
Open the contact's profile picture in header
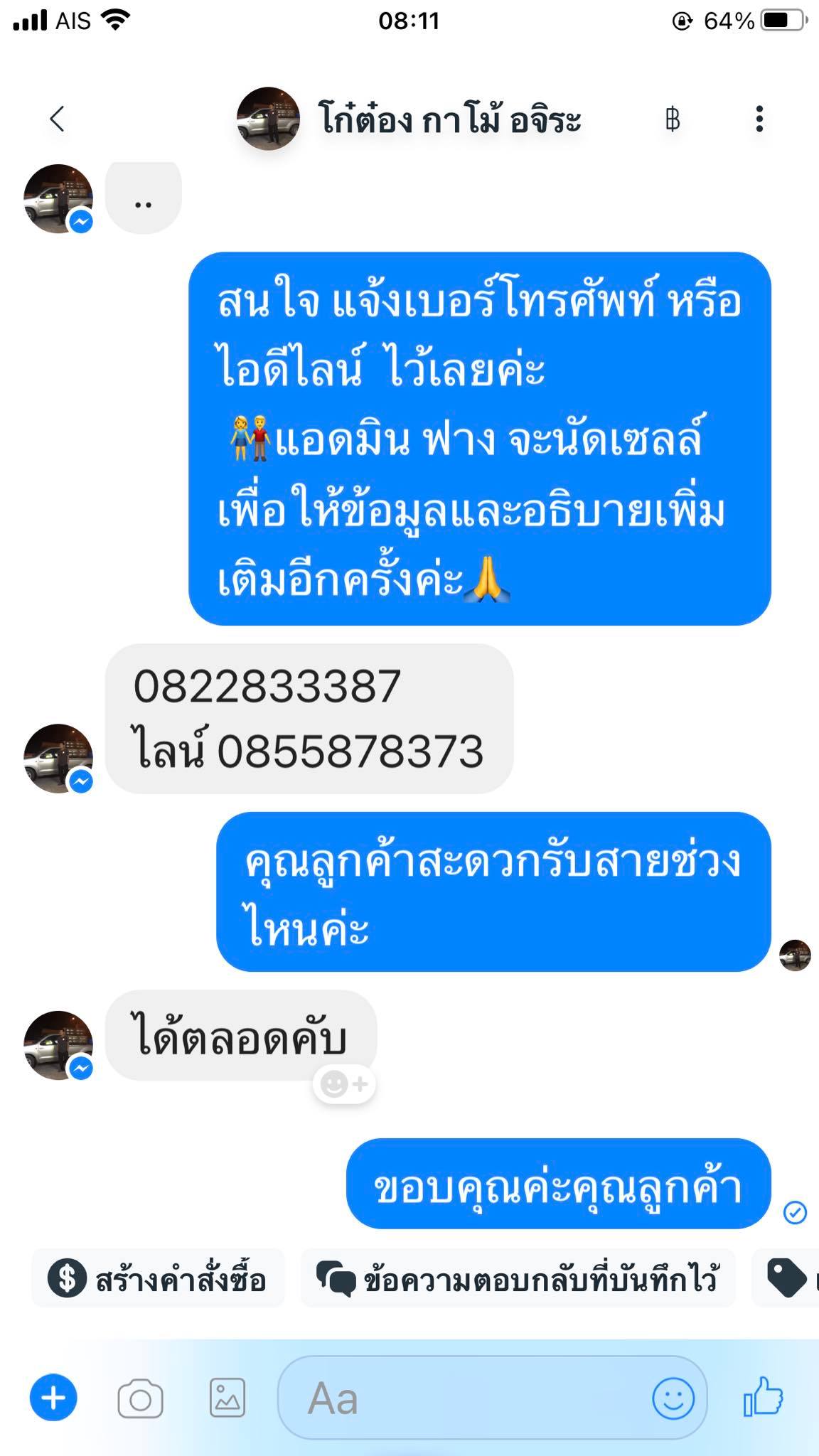tap(268, 119)
